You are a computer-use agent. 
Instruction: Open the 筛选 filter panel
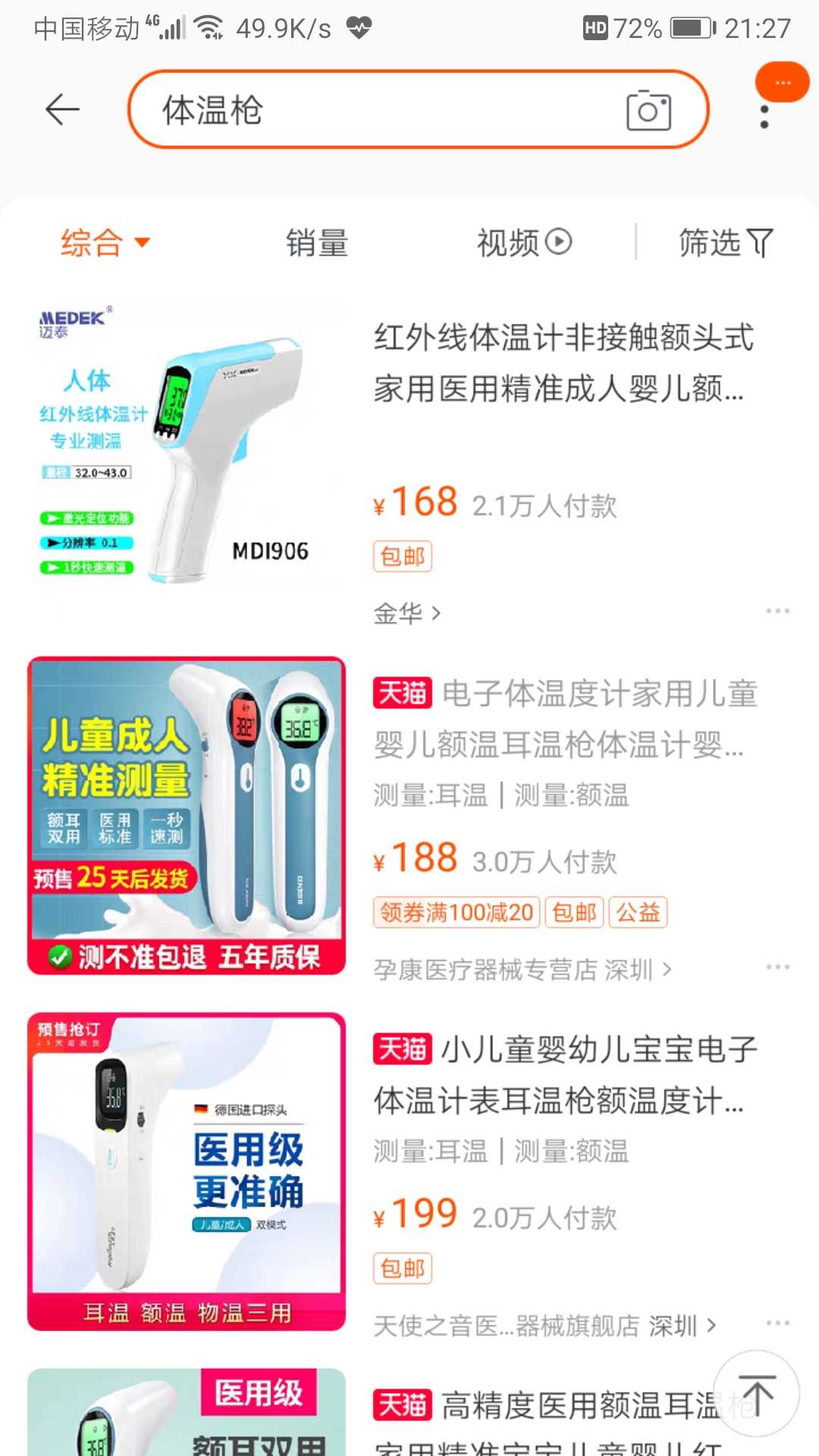[x=726, y=243]
